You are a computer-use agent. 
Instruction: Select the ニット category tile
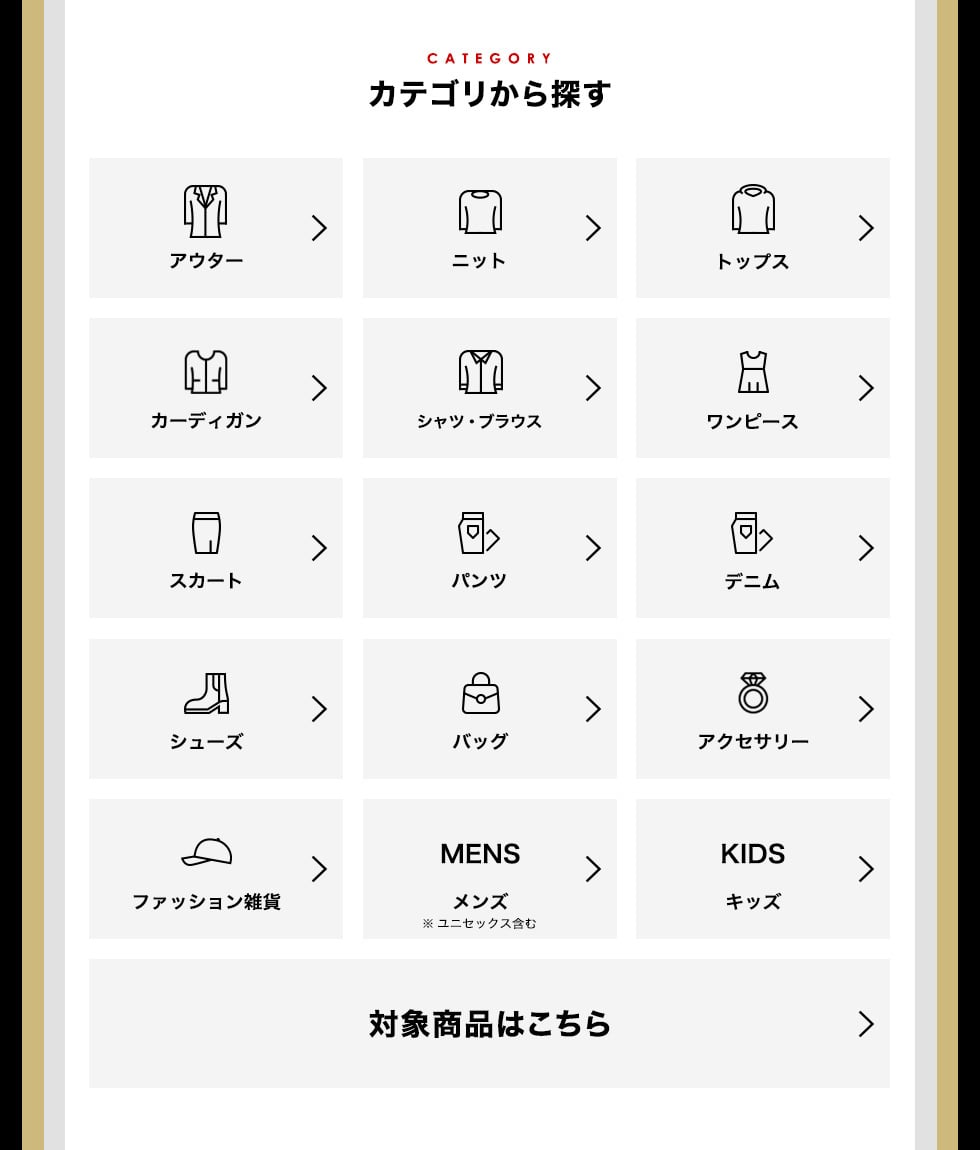point(489,228)
